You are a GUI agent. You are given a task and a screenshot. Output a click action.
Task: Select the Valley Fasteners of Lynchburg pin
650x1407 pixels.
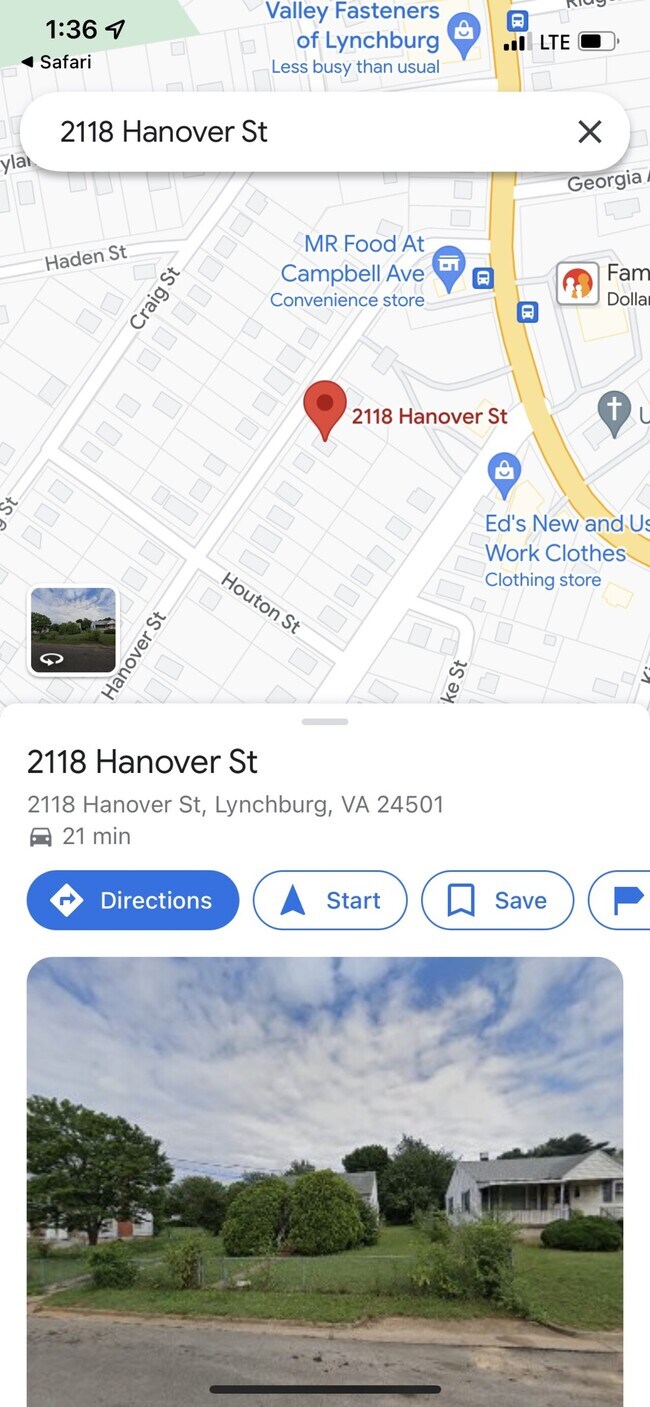[463, 32]
